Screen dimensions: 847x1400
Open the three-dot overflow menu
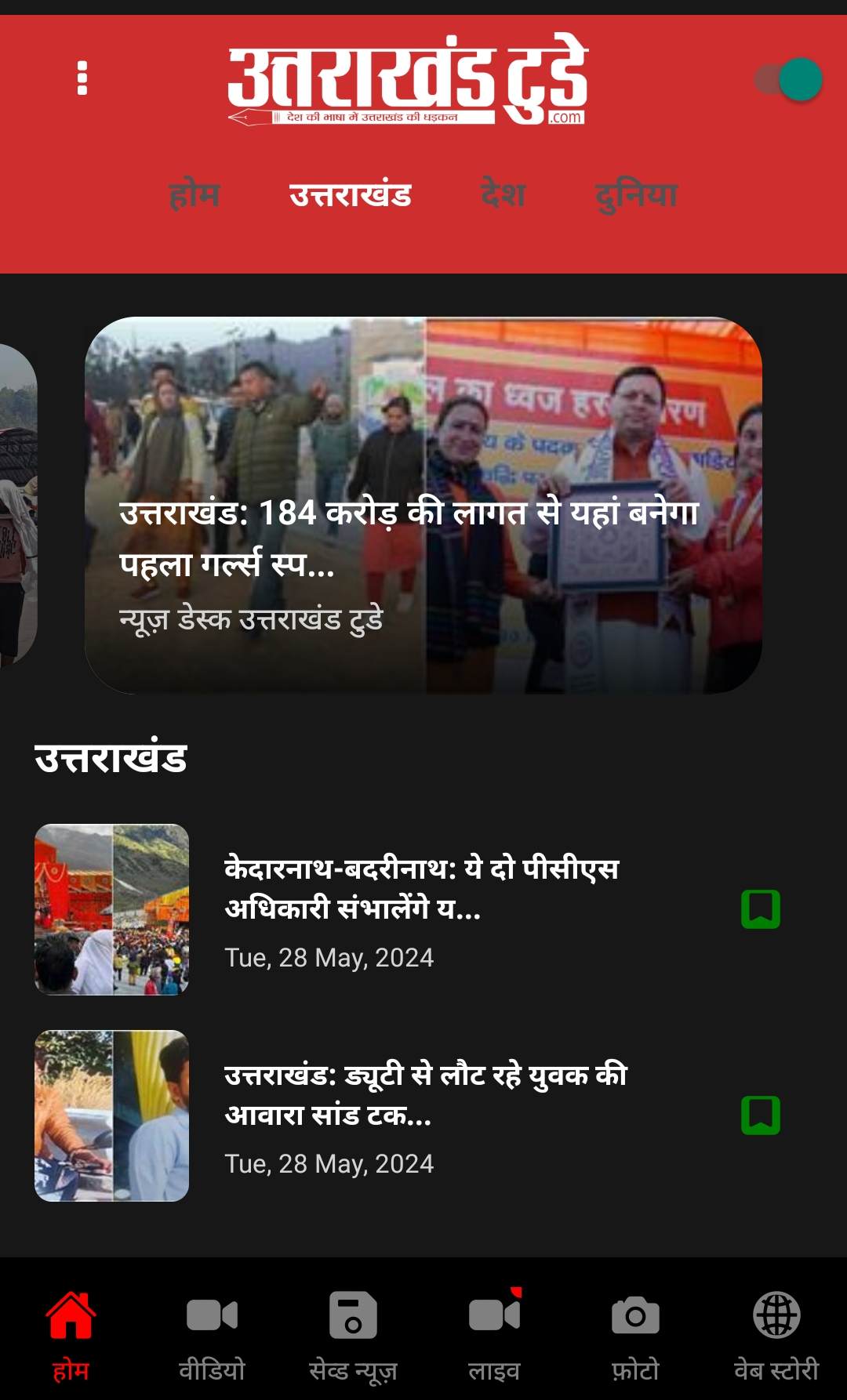click(82, 78)
